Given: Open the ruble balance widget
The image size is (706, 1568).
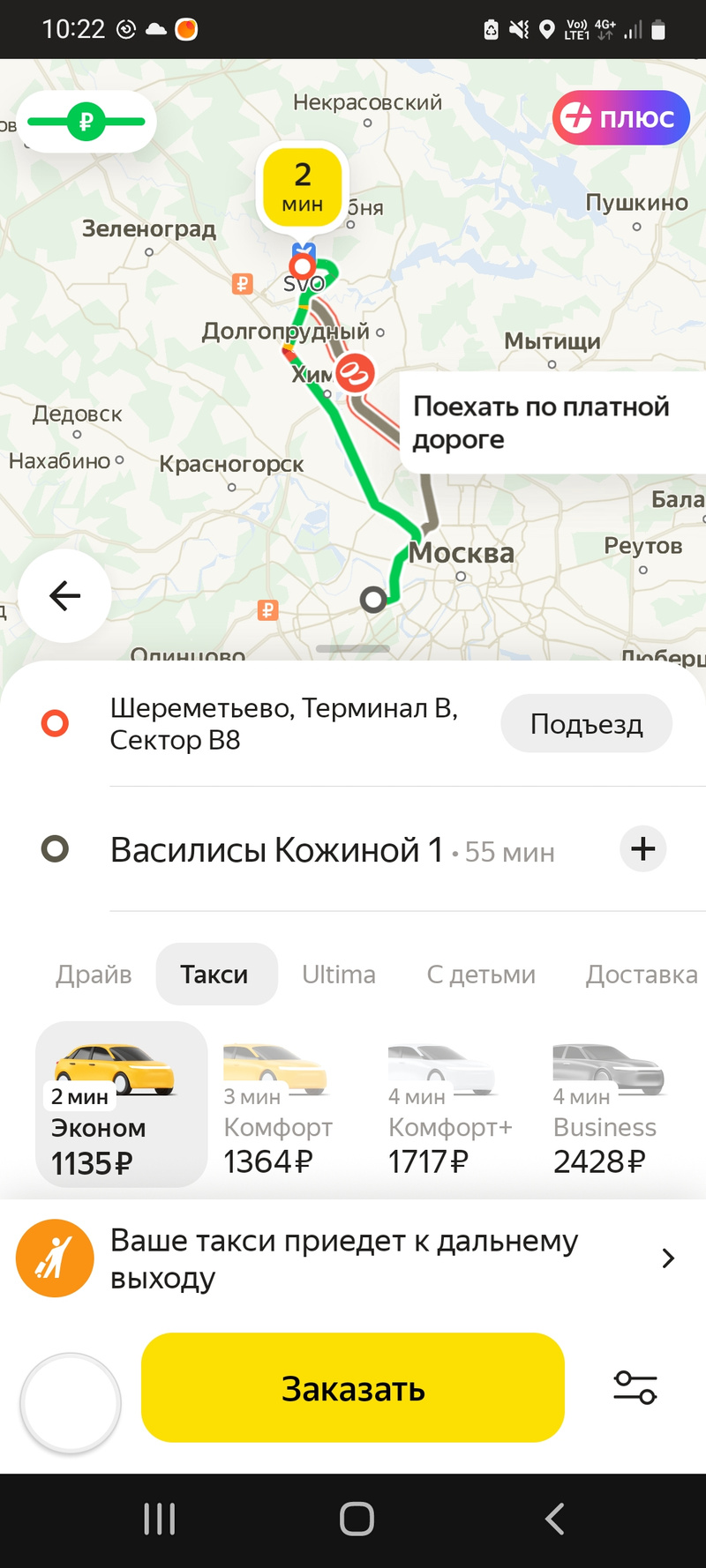Looking at the screenshot, I should tap(86, 122).
